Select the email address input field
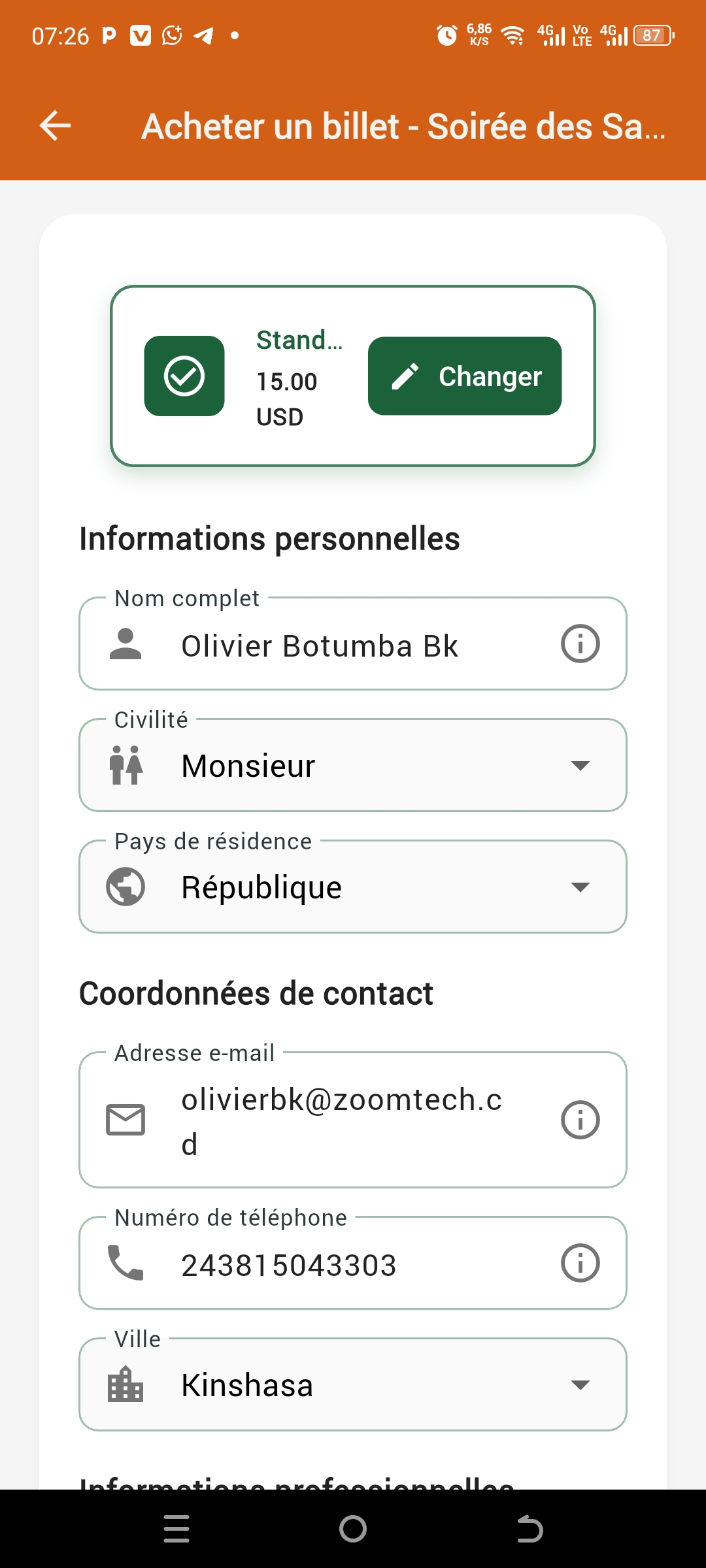 click(340, 1119)
